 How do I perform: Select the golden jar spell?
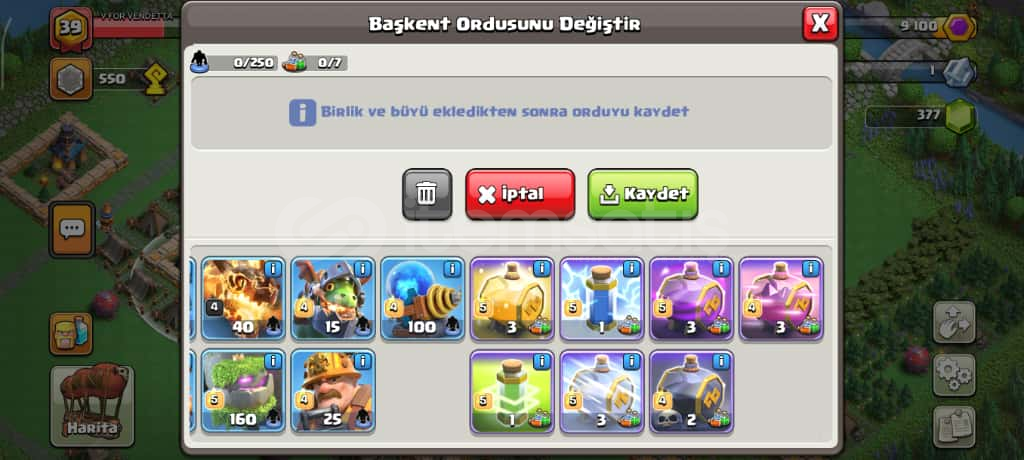tap(511, 299)
